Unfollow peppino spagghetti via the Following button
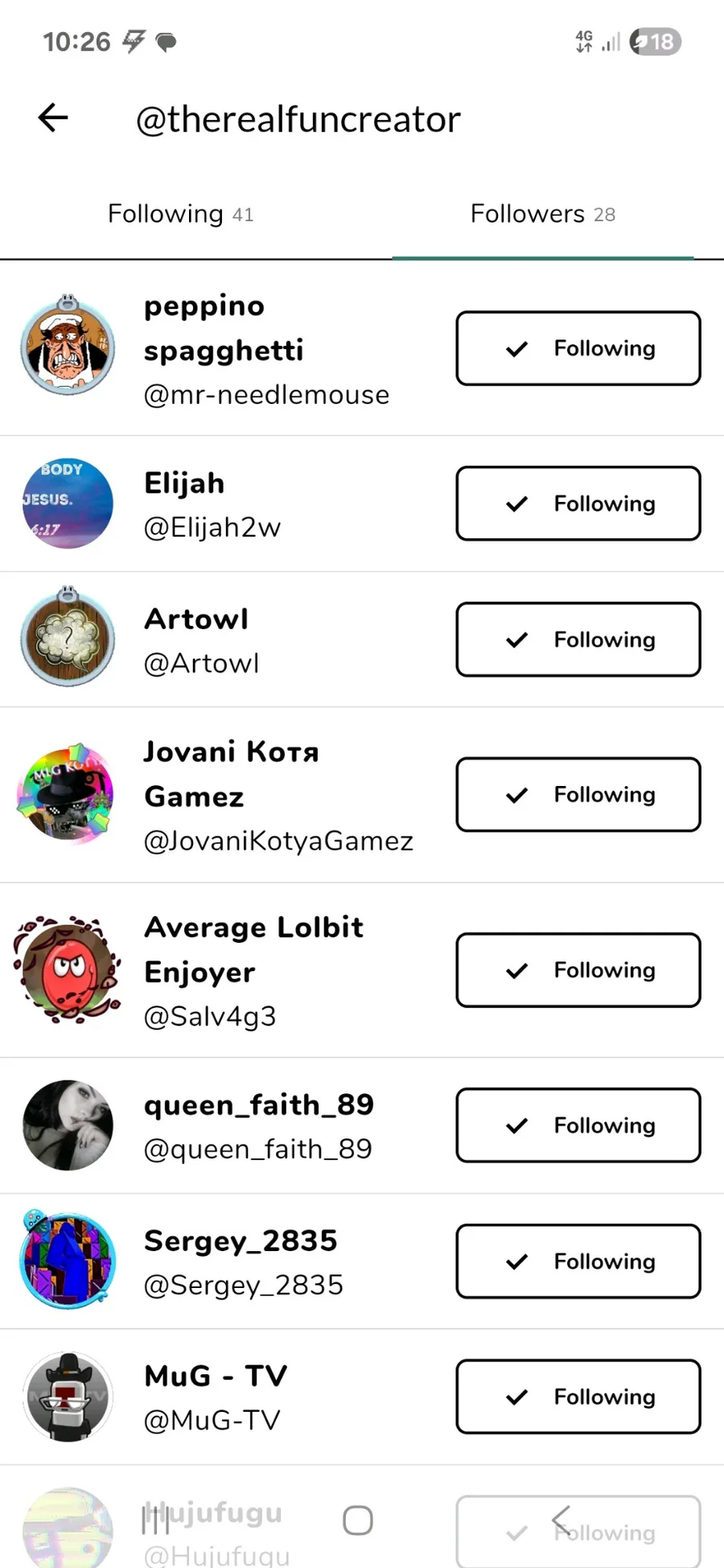The width and height of the screenshot is (724, 1568). (578, 348)
